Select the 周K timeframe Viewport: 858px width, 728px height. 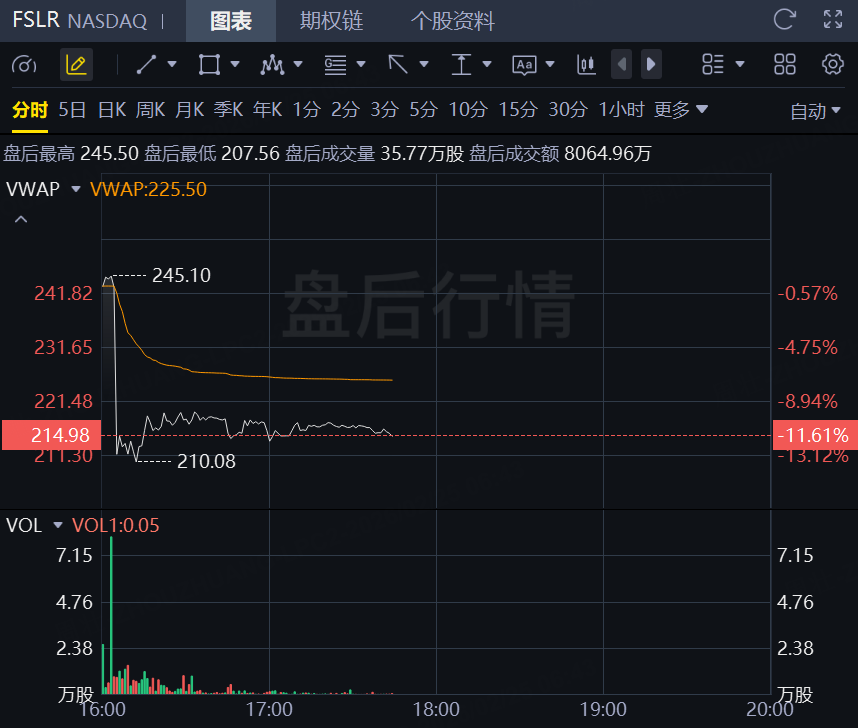pyautogui.click(x=150, y=110)
